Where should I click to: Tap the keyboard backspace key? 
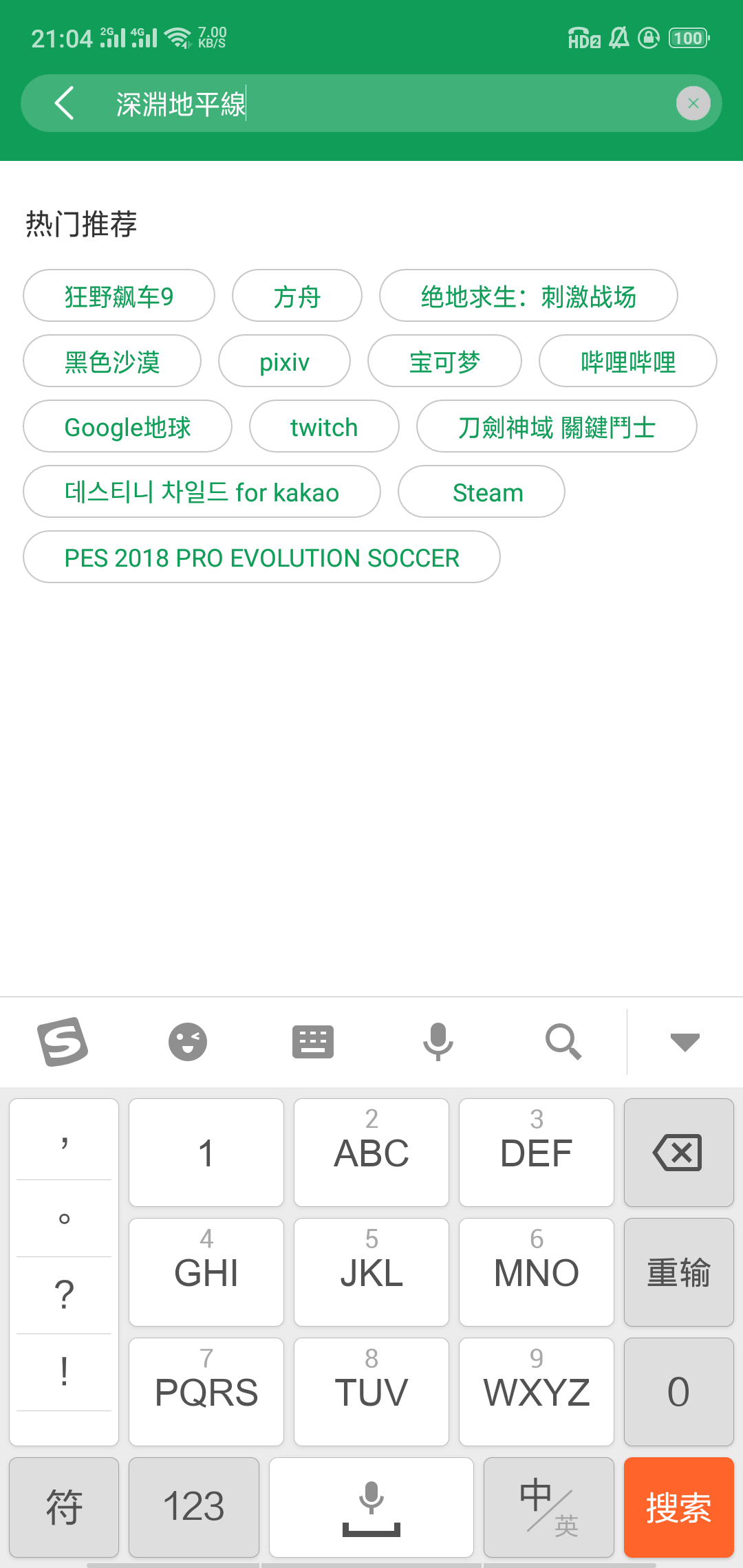click(x=678, y=1153)
